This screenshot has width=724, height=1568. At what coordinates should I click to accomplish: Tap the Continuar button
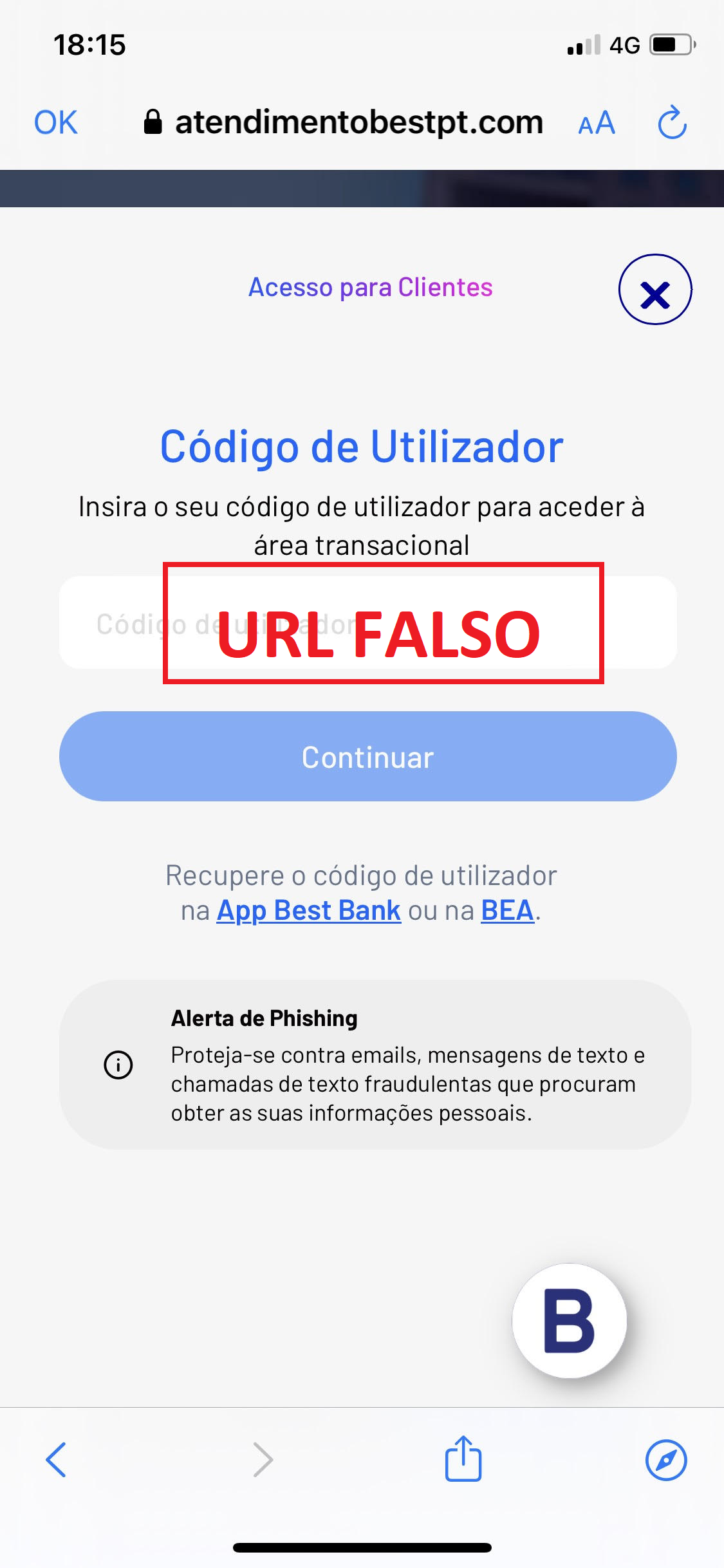pyautogui.click(x=367, y=756)
